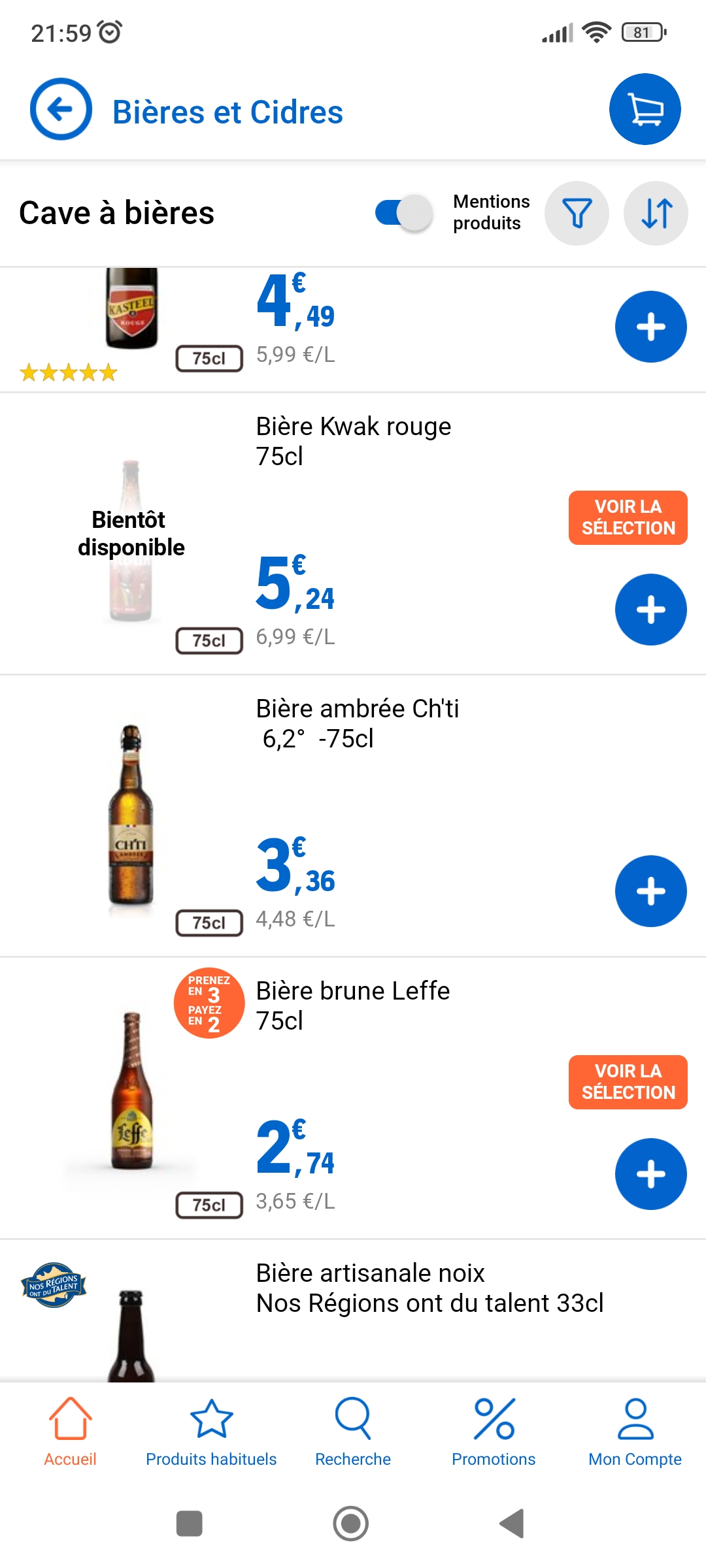The width and height of the screenshot is (706, 1568).
Task: View the selection for Bière Kwak rouge
Action: pyautogui.click(x=628, y=517)
